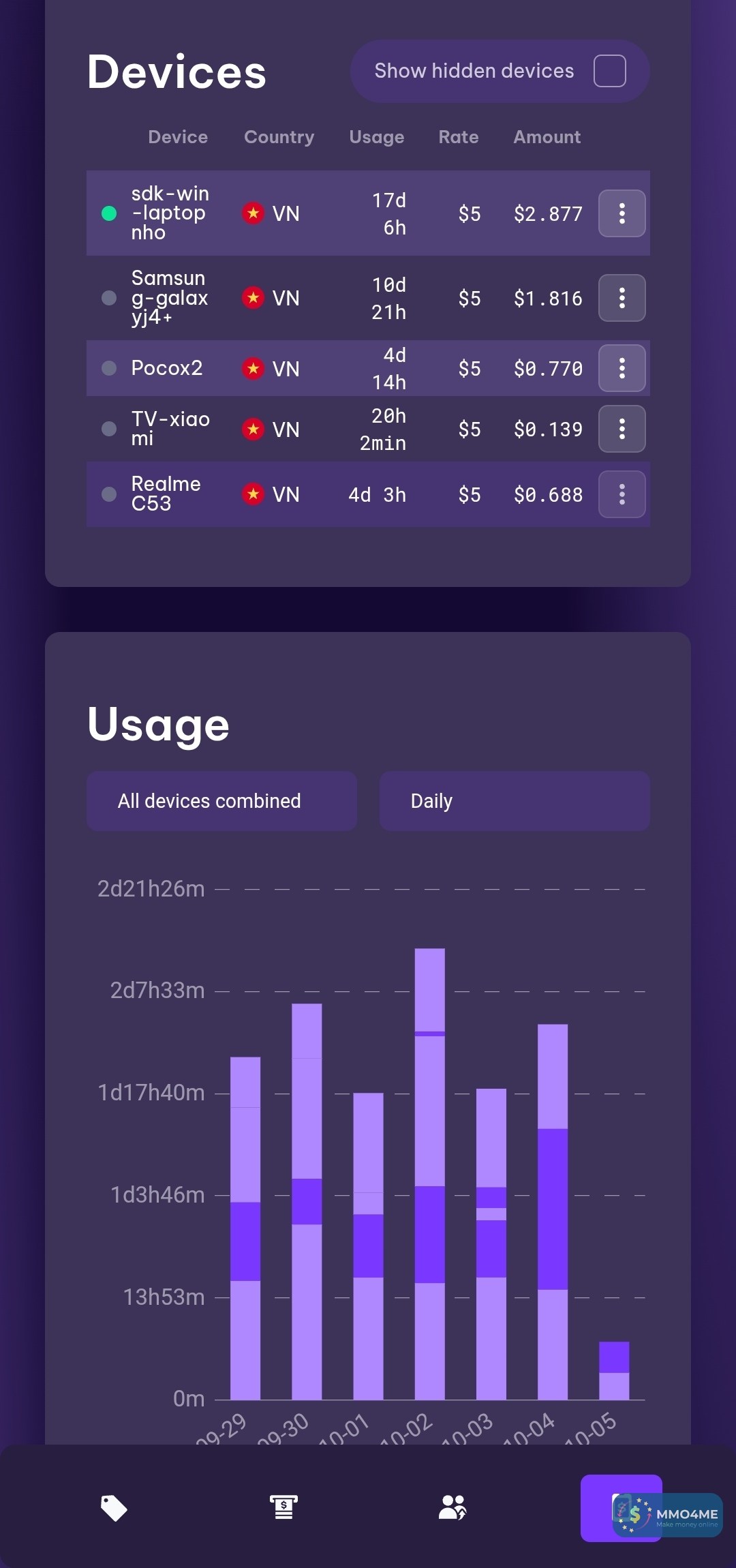Open options menu for TV-xiaomi device
Viewport: 736px width, 1568px height.
click(x=622, y=429)
